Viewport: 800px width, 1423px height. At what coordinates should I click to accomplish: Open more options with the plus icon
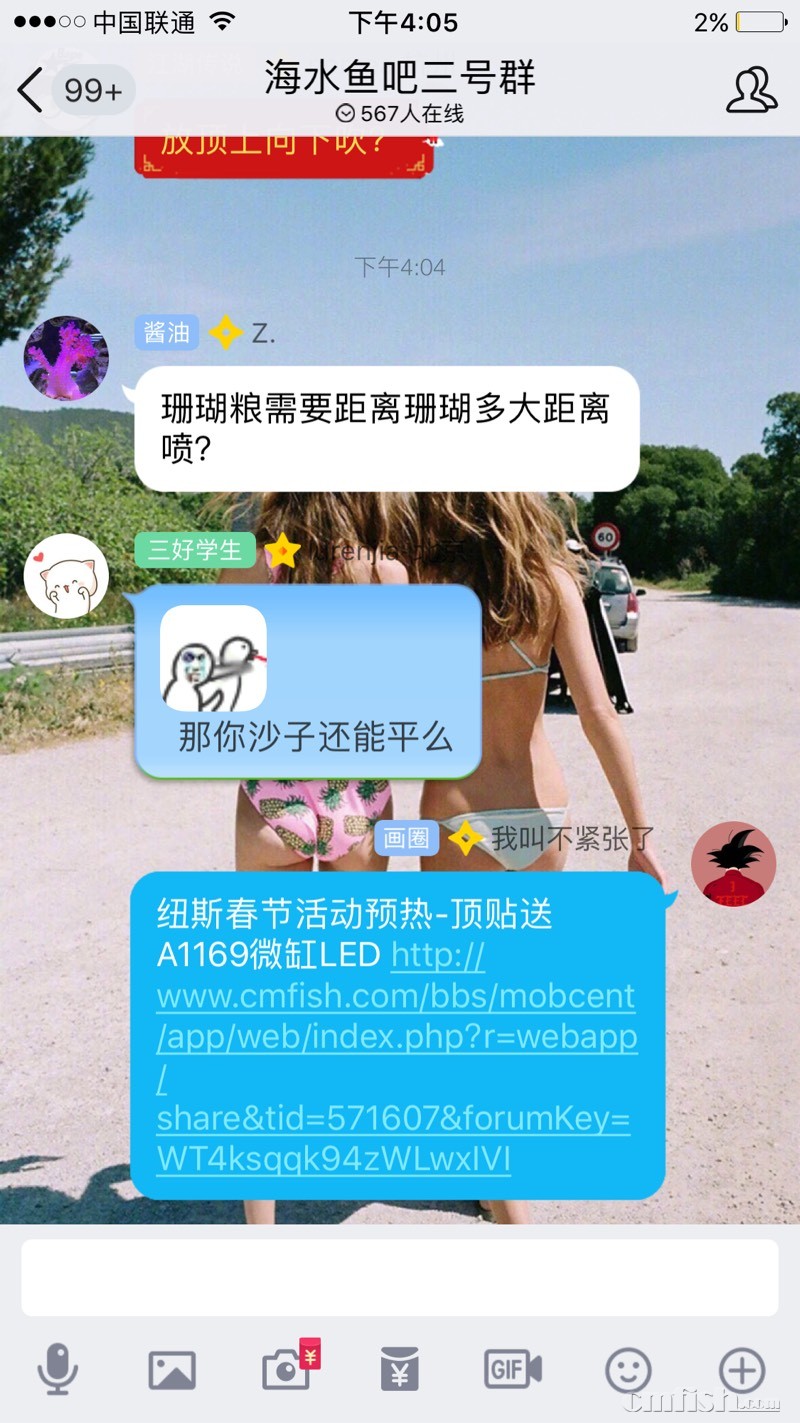click(742, 1369)
